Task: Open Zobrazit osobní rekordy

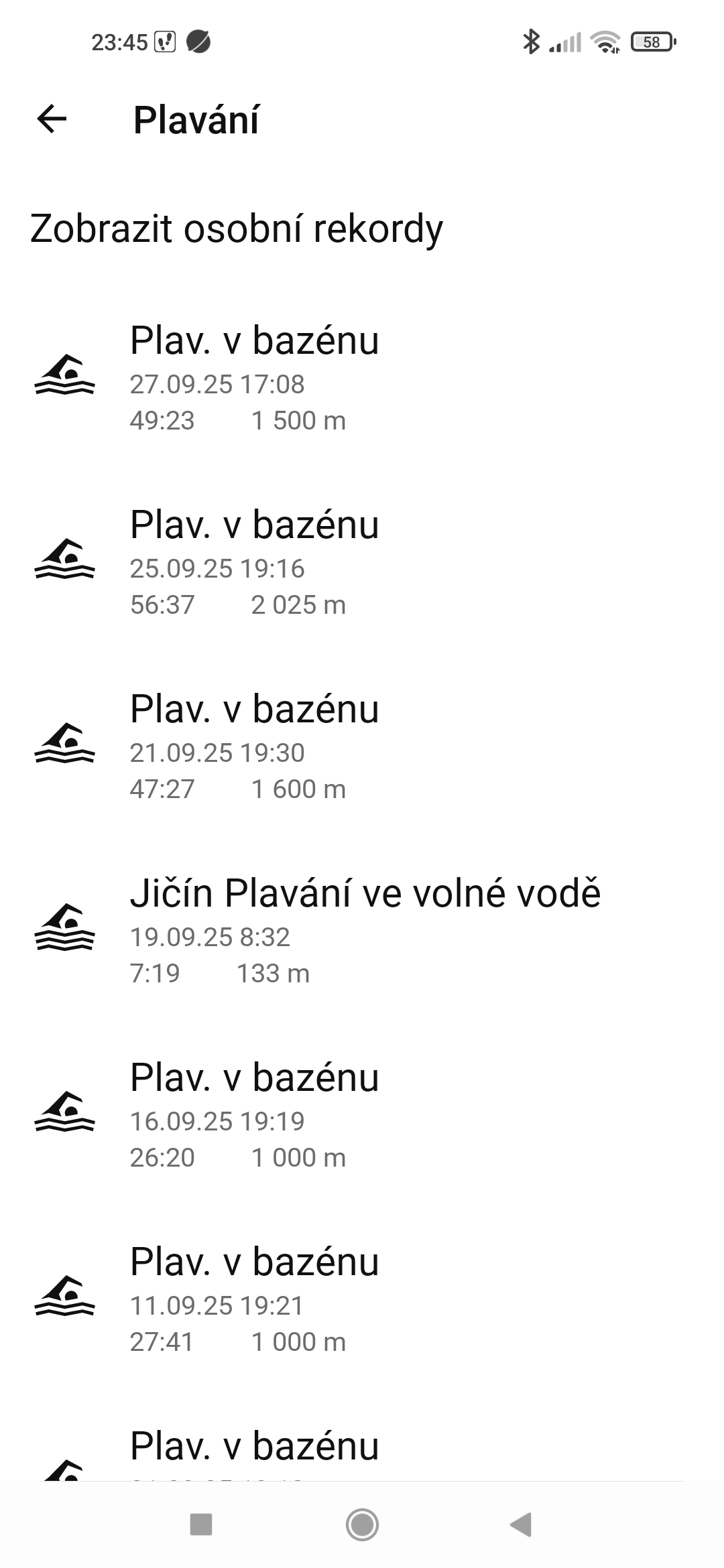Action: click(x=237, y=228)
